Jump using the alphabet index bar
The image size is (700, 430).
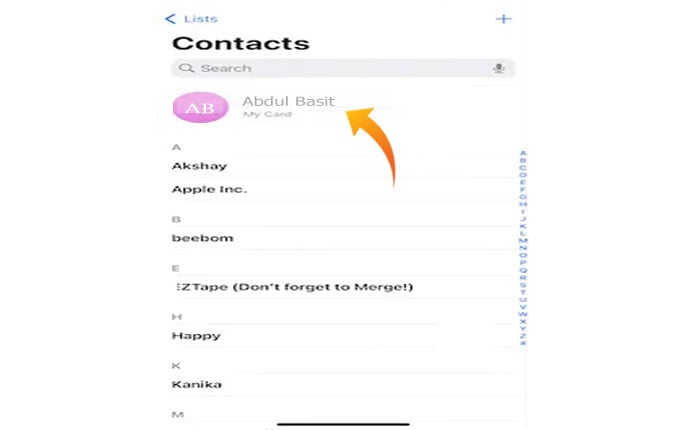(523, 246)
